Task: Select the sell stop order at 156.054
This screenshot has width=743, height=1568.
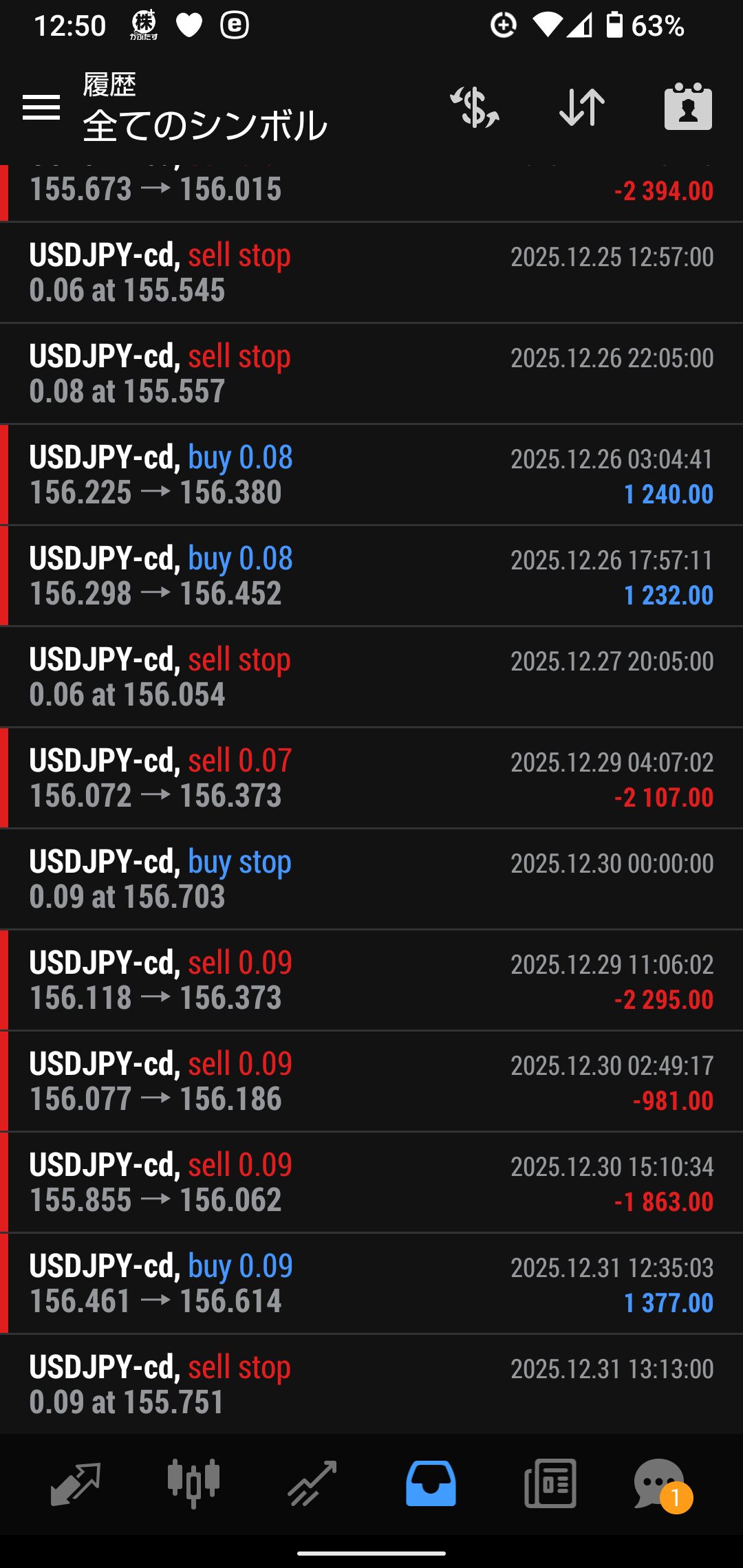Action: 371,677
